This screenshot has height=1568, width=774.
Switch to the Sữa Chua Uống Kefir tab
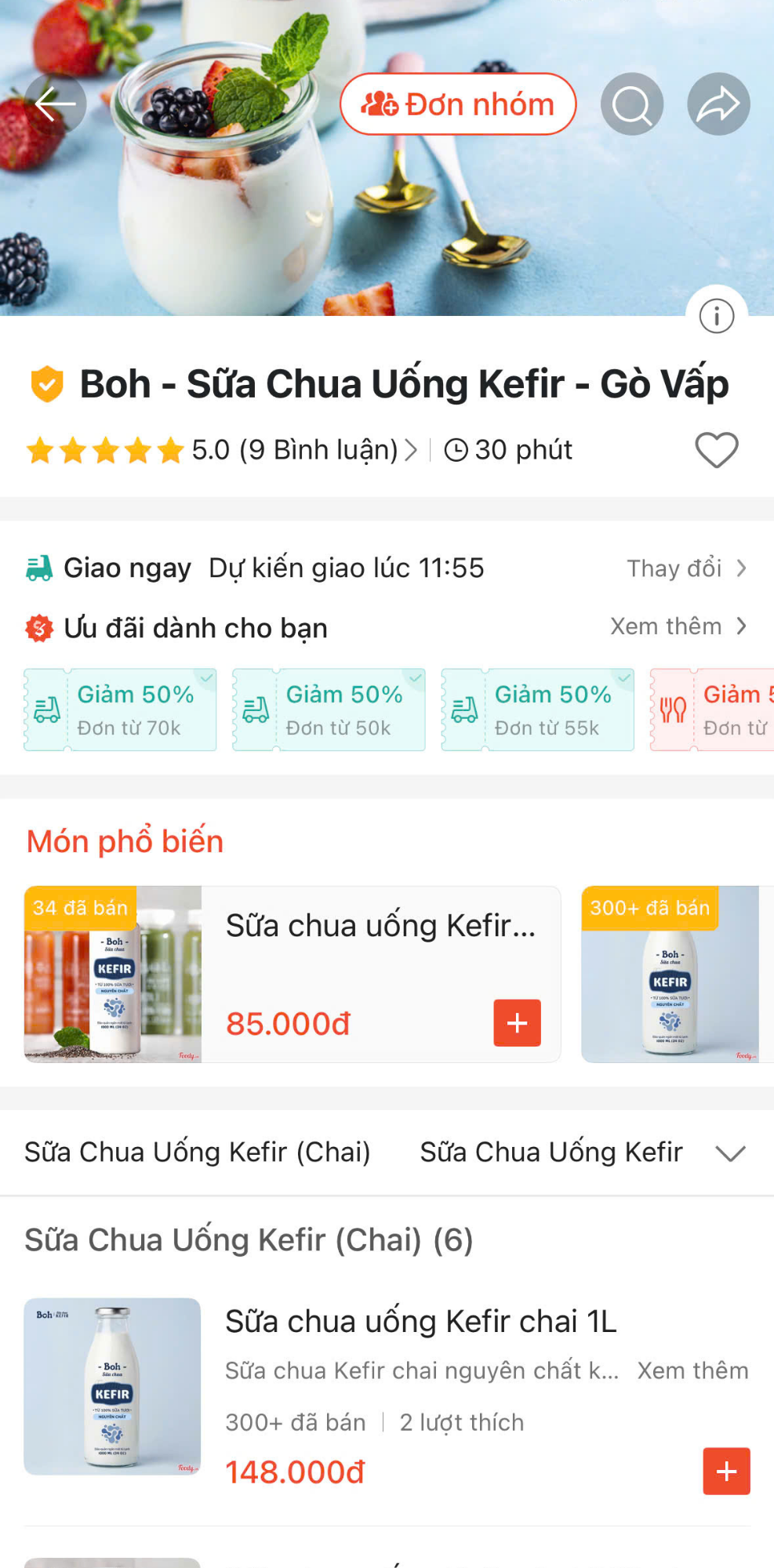[551, 1152]
